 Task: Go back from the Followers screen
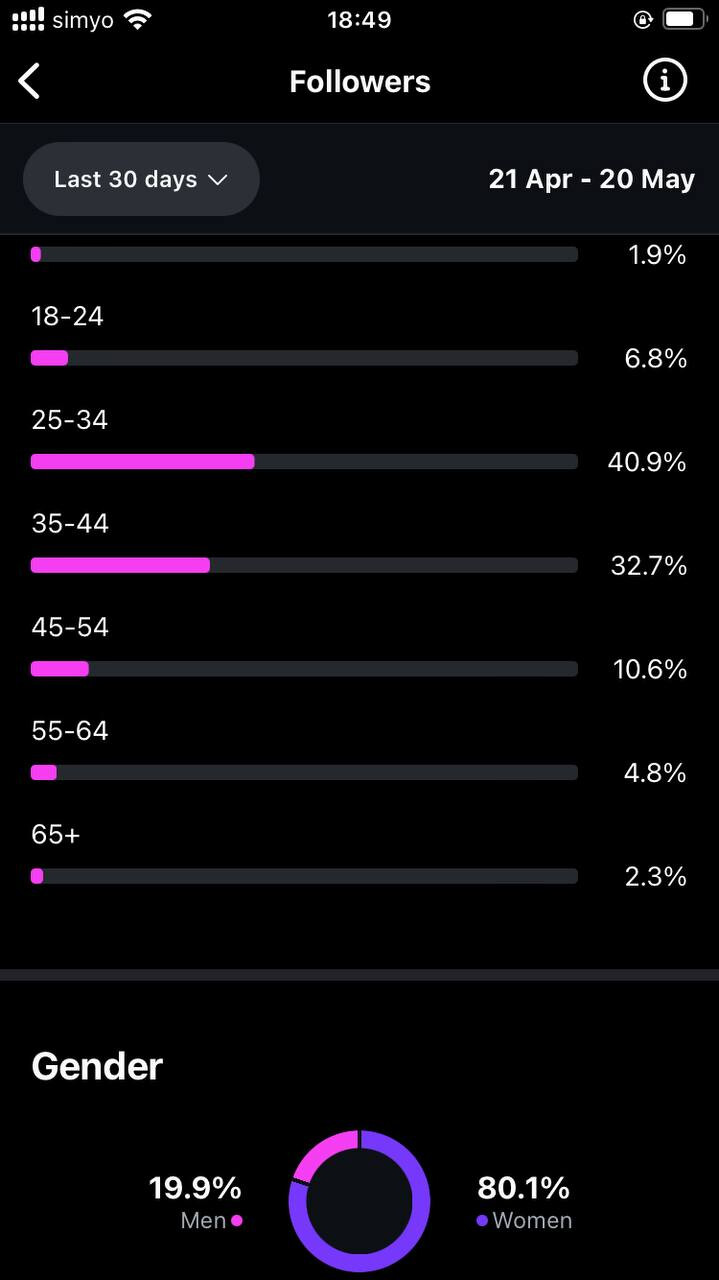pos(30,81)
